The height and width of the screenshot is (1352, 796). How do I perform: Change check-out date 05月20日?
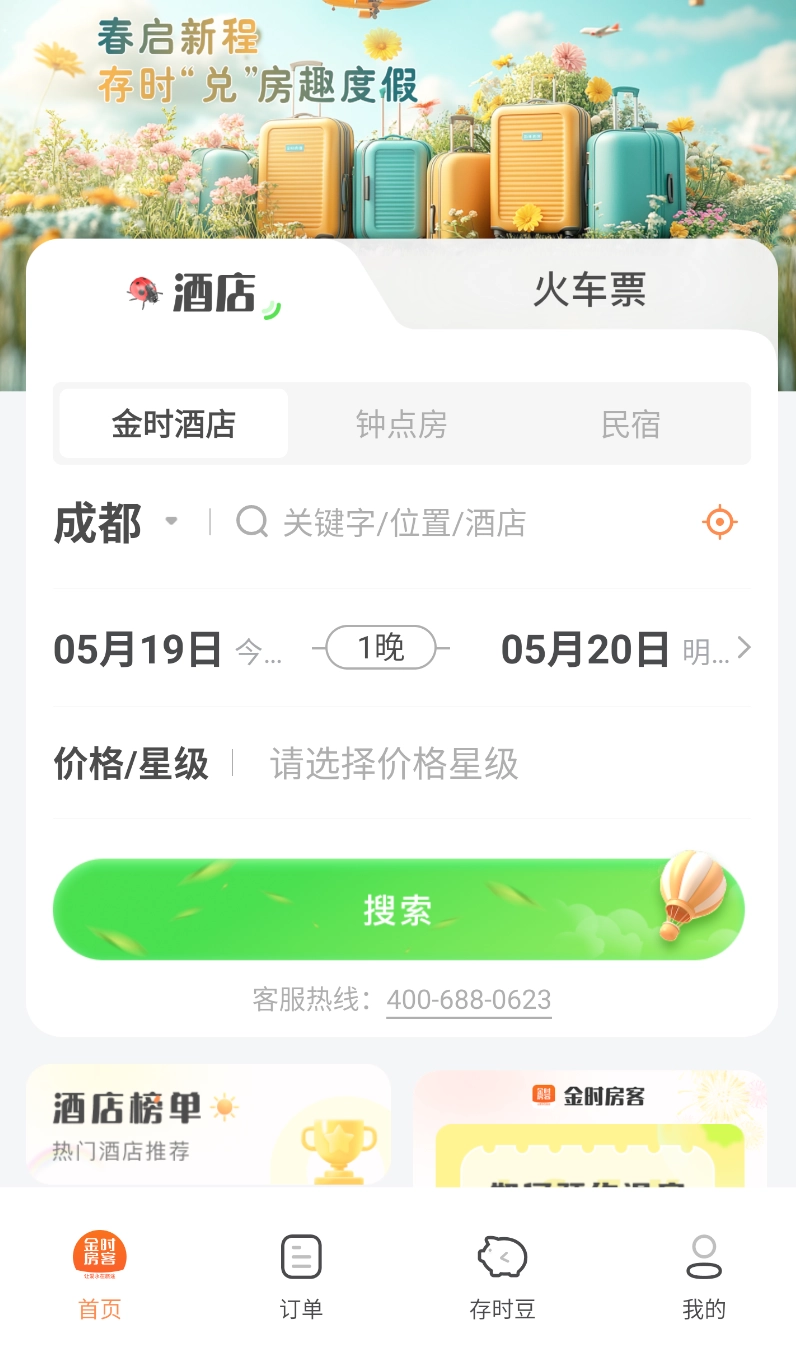coord(585,650)
